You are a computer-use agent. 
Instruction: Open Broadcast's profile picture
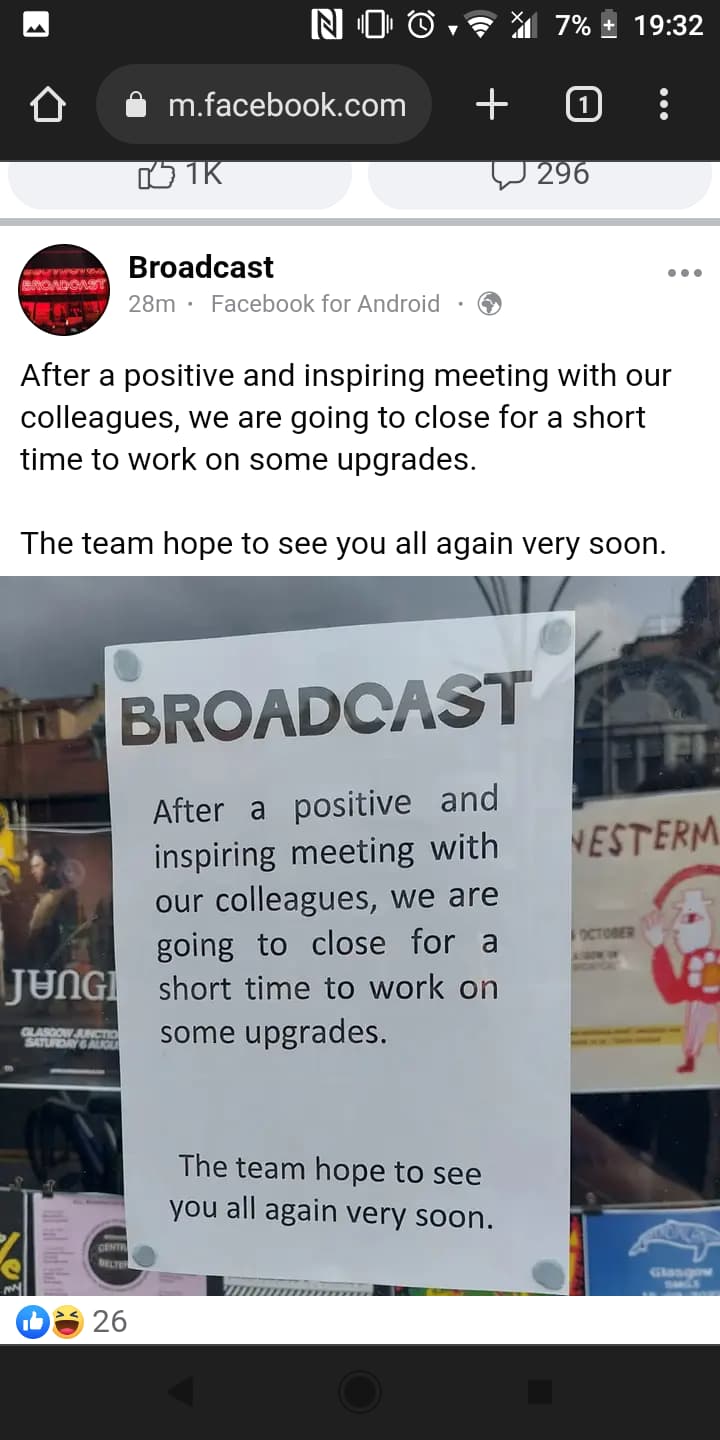(x=64, y=289)
